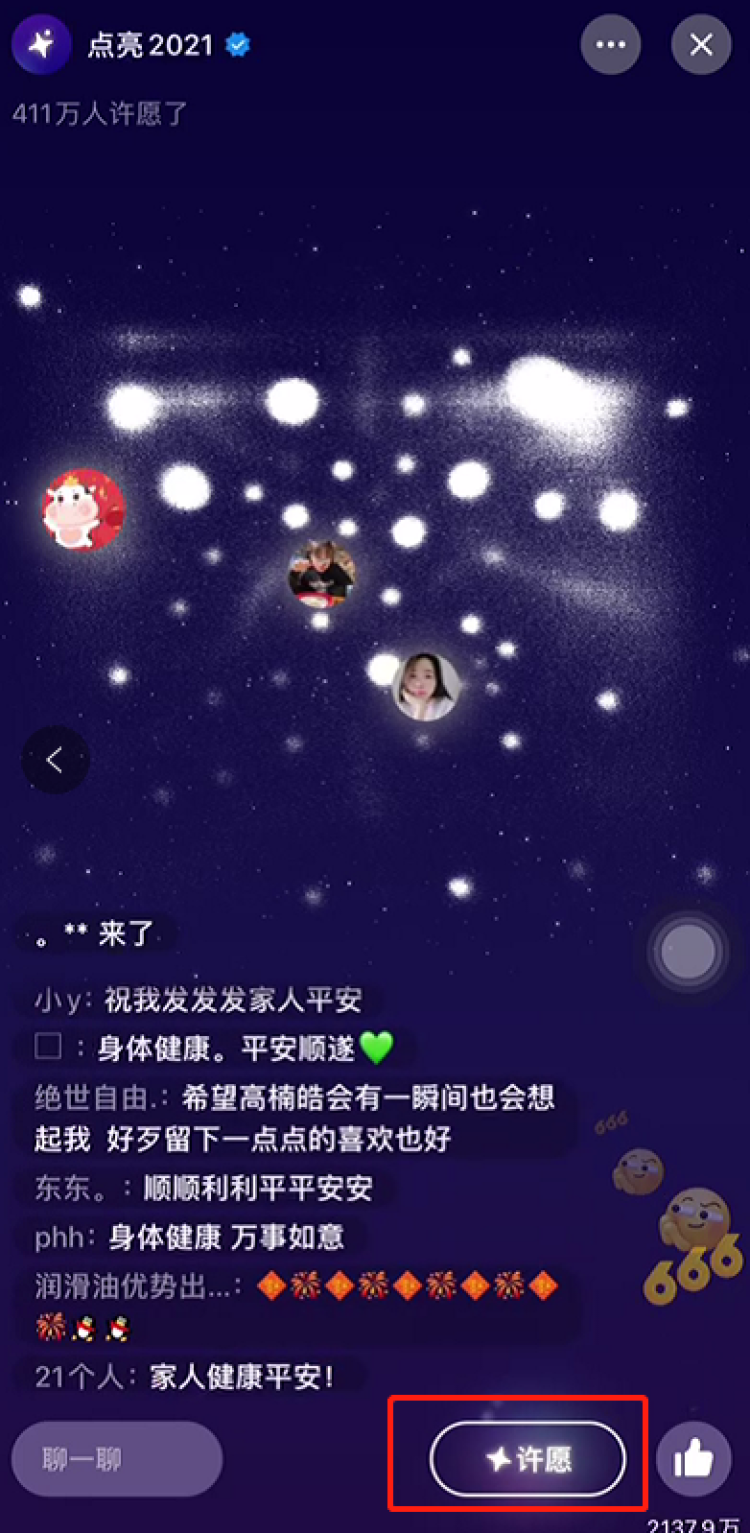Tap the 许愿 wish button
This screenshot has height=1533, width=750.
[x=528, y=1459]
